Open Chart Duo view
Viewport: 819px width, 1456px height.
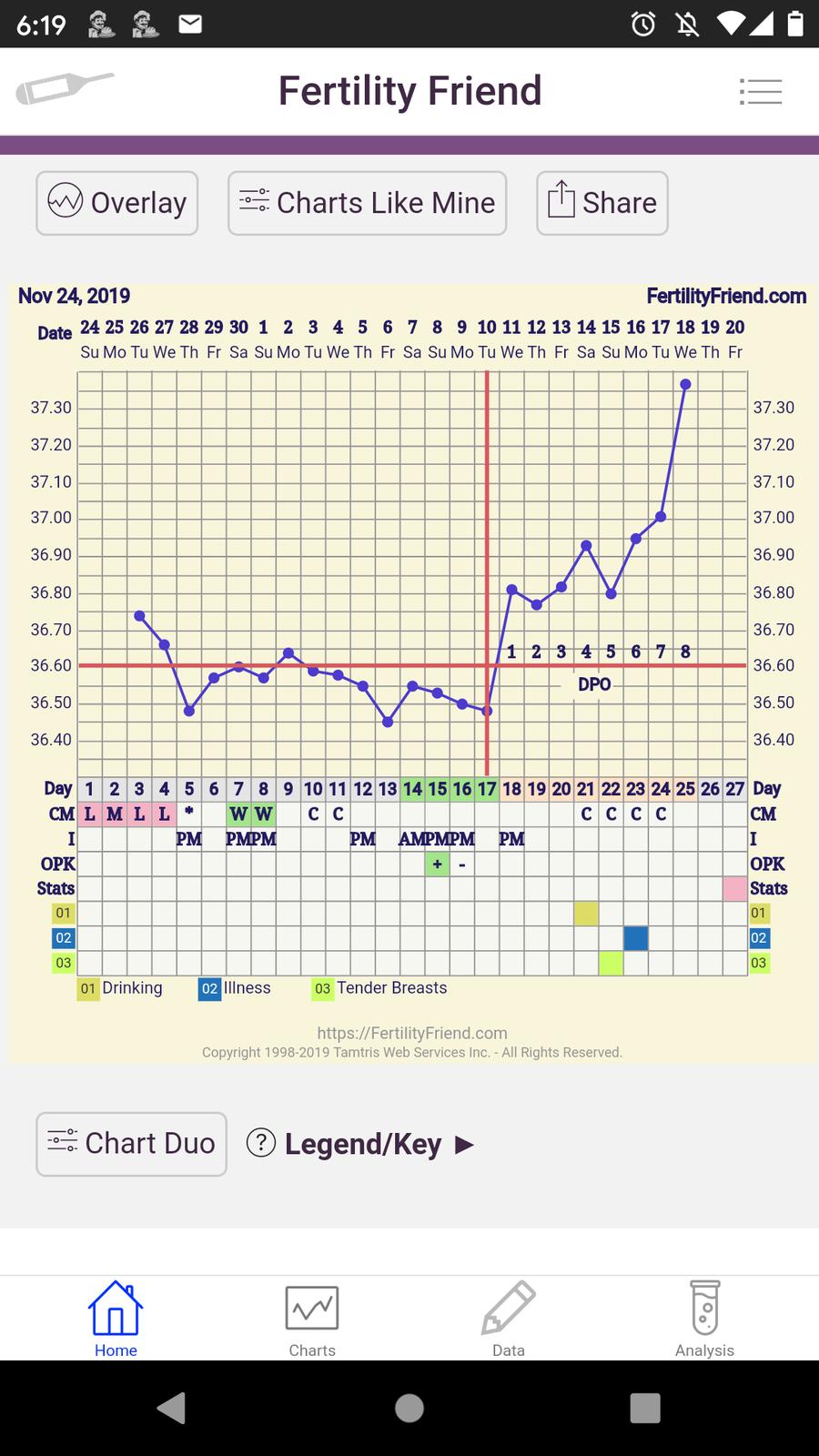point(131,1144)
